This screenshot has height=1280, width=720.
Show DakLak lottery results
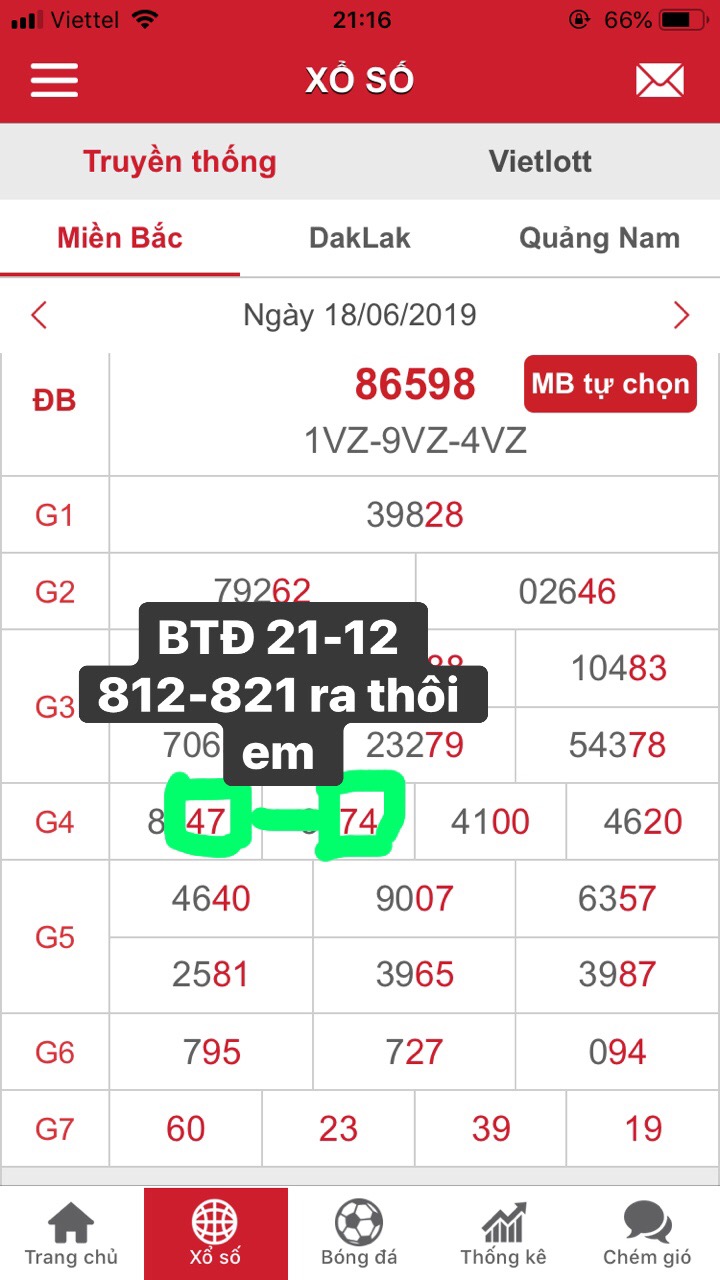click(x=360, y=238)
